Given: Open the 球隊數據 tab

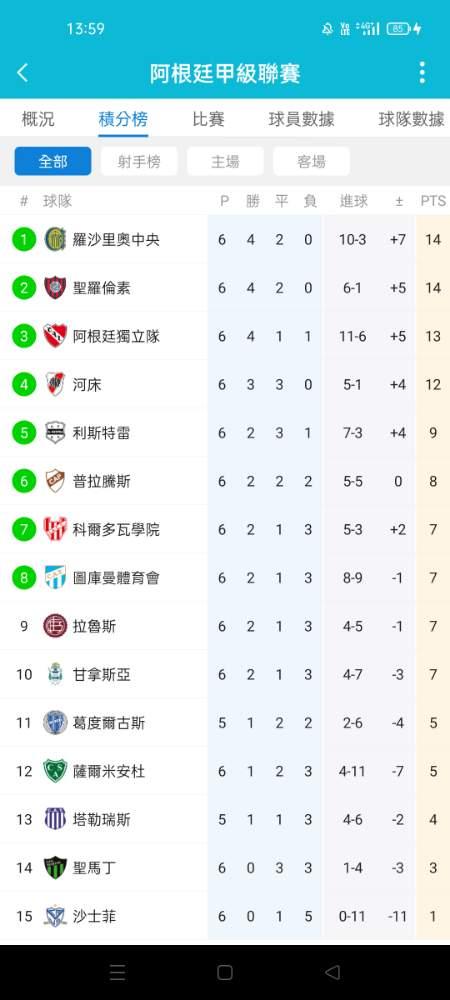Looking at the screenshot, I should point(411,119).
